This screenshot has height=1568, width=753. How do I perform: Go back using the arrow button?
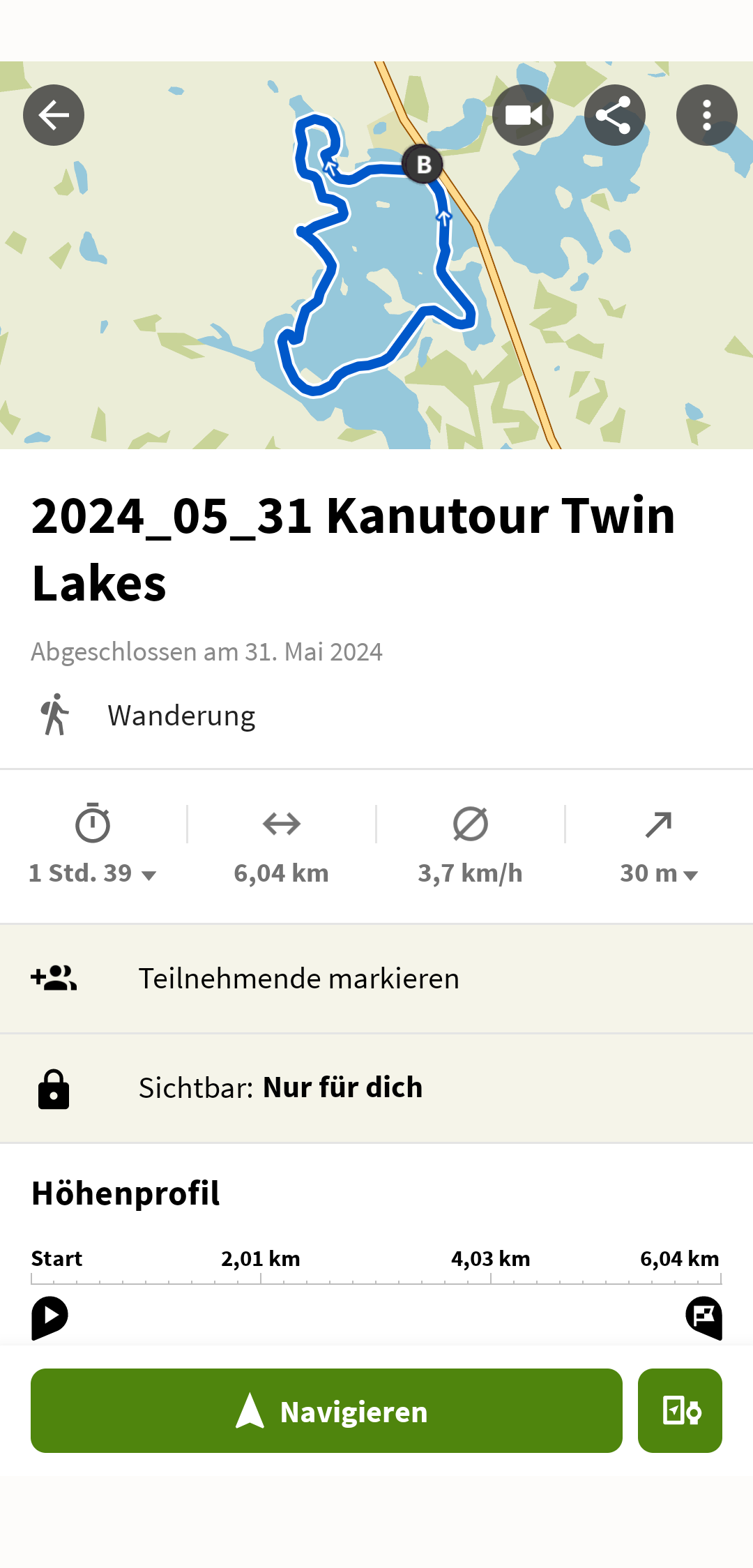tap(54, 115)
